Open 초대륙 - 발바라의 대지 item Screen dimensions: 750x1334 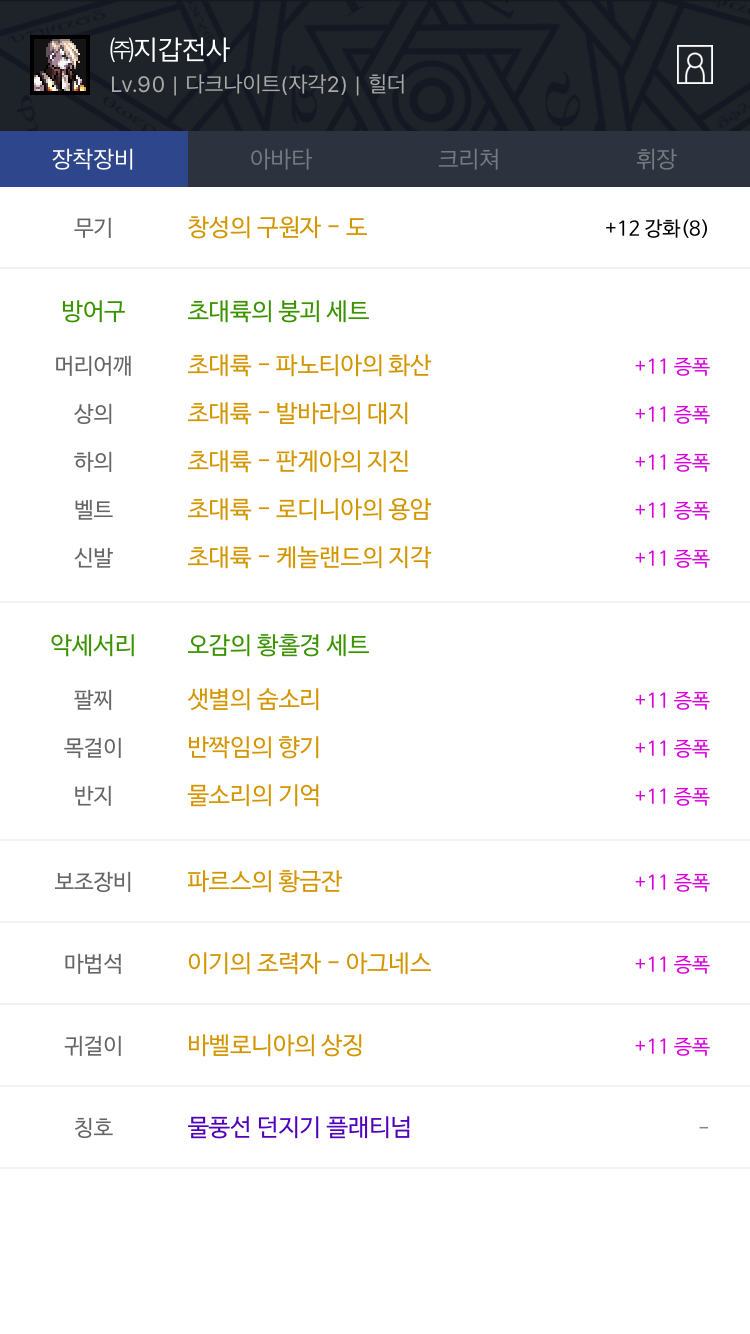click(x=298, y=413)
